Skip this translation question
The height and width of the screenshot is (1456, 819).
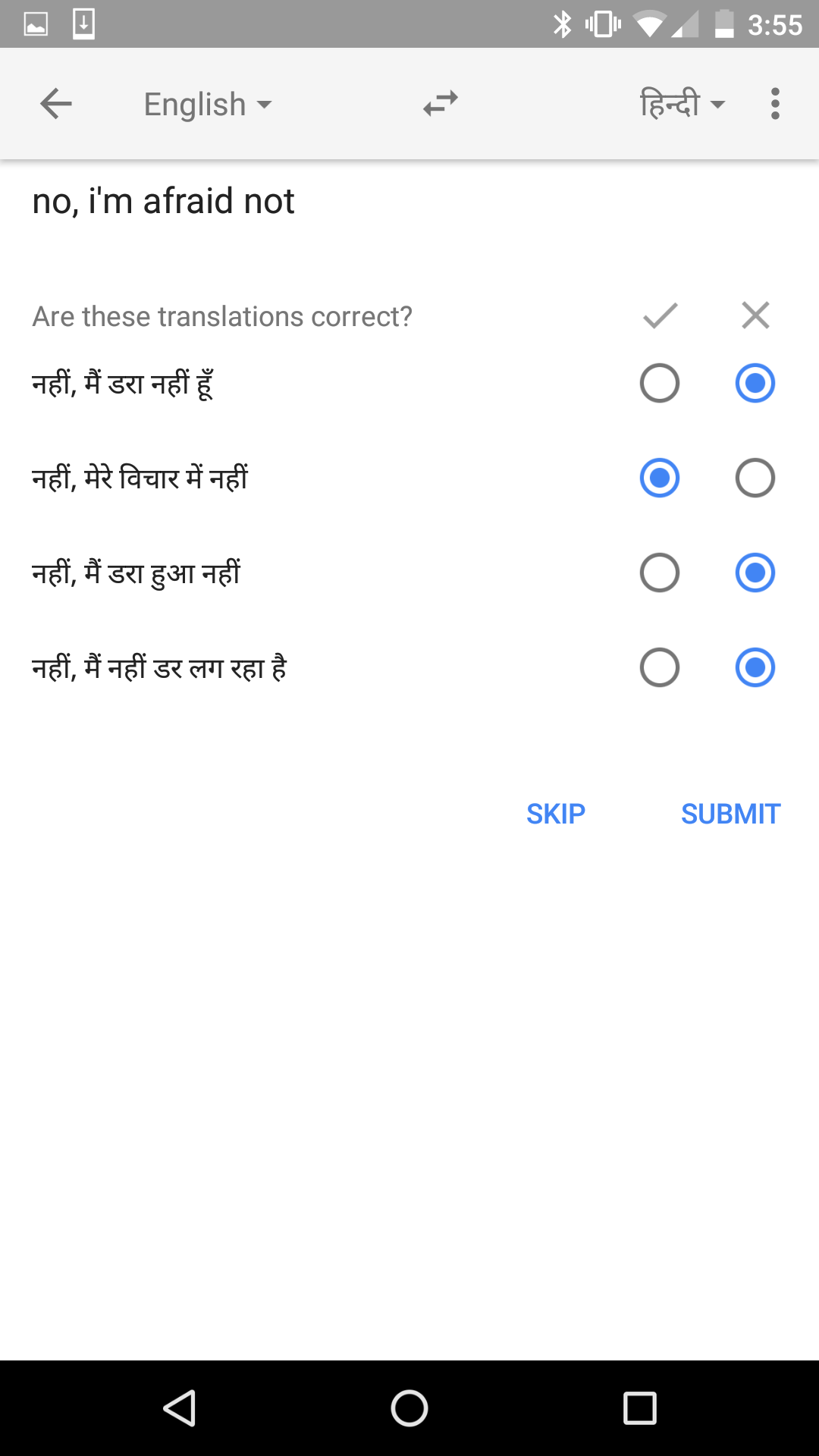[x=556, y=814]
